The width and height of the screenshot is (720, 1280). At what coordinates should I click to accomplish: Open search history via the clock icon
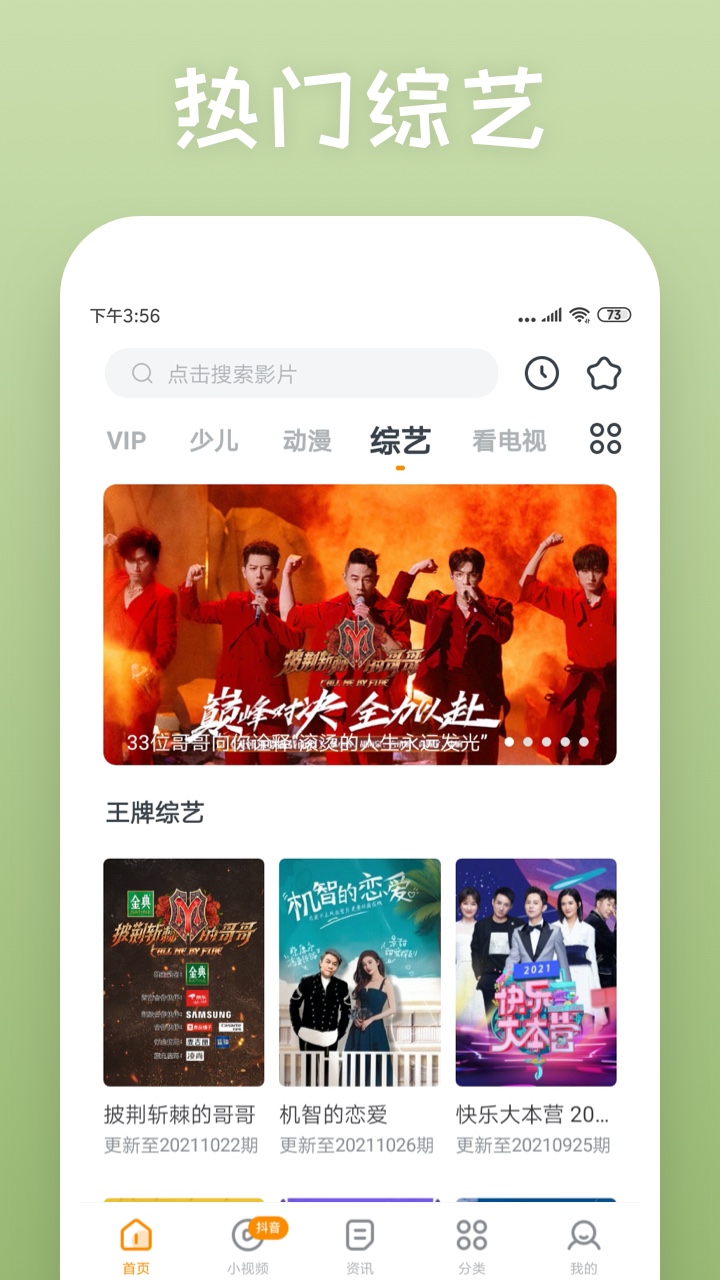tap(541, 373)
